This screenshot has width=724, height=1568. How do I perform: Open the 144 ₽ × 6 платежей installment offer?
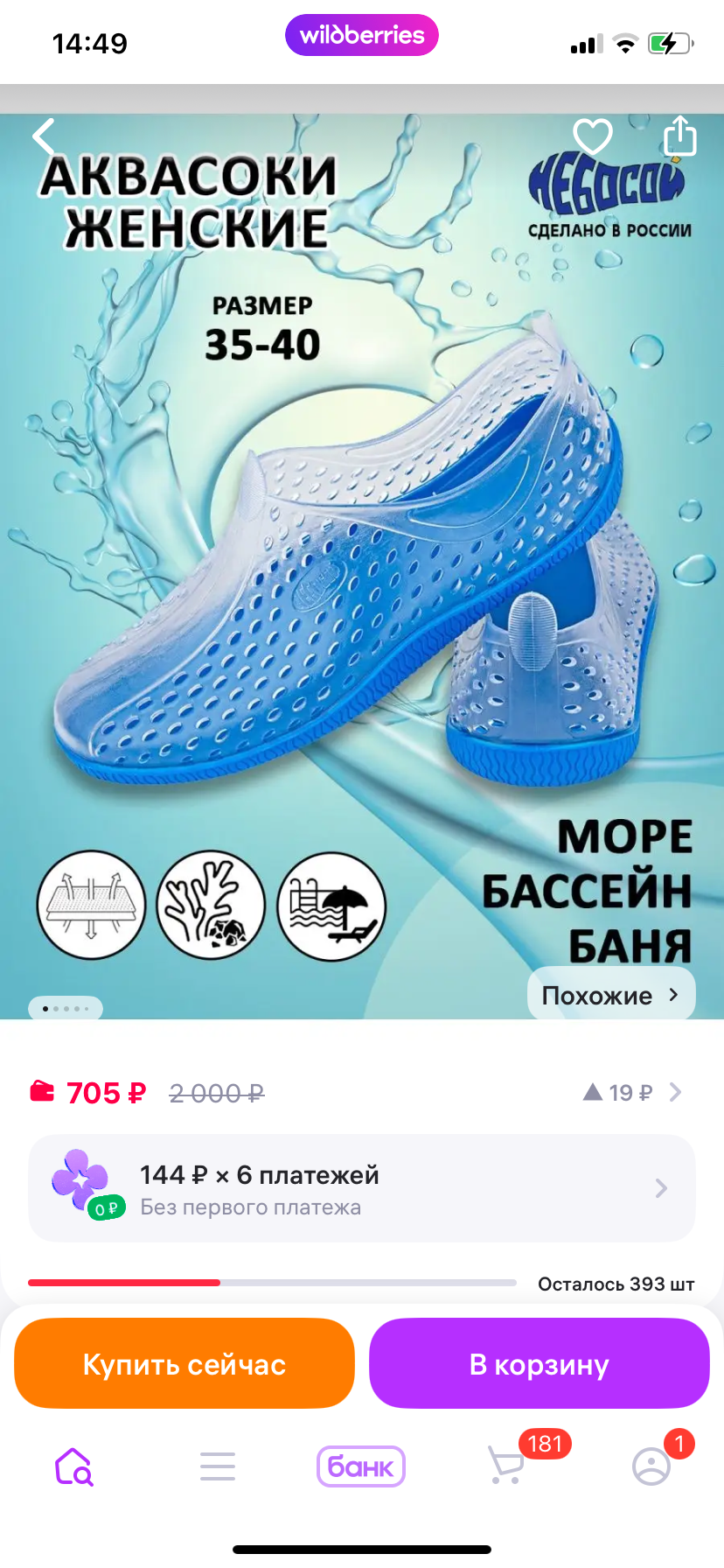coord(362,1188)
